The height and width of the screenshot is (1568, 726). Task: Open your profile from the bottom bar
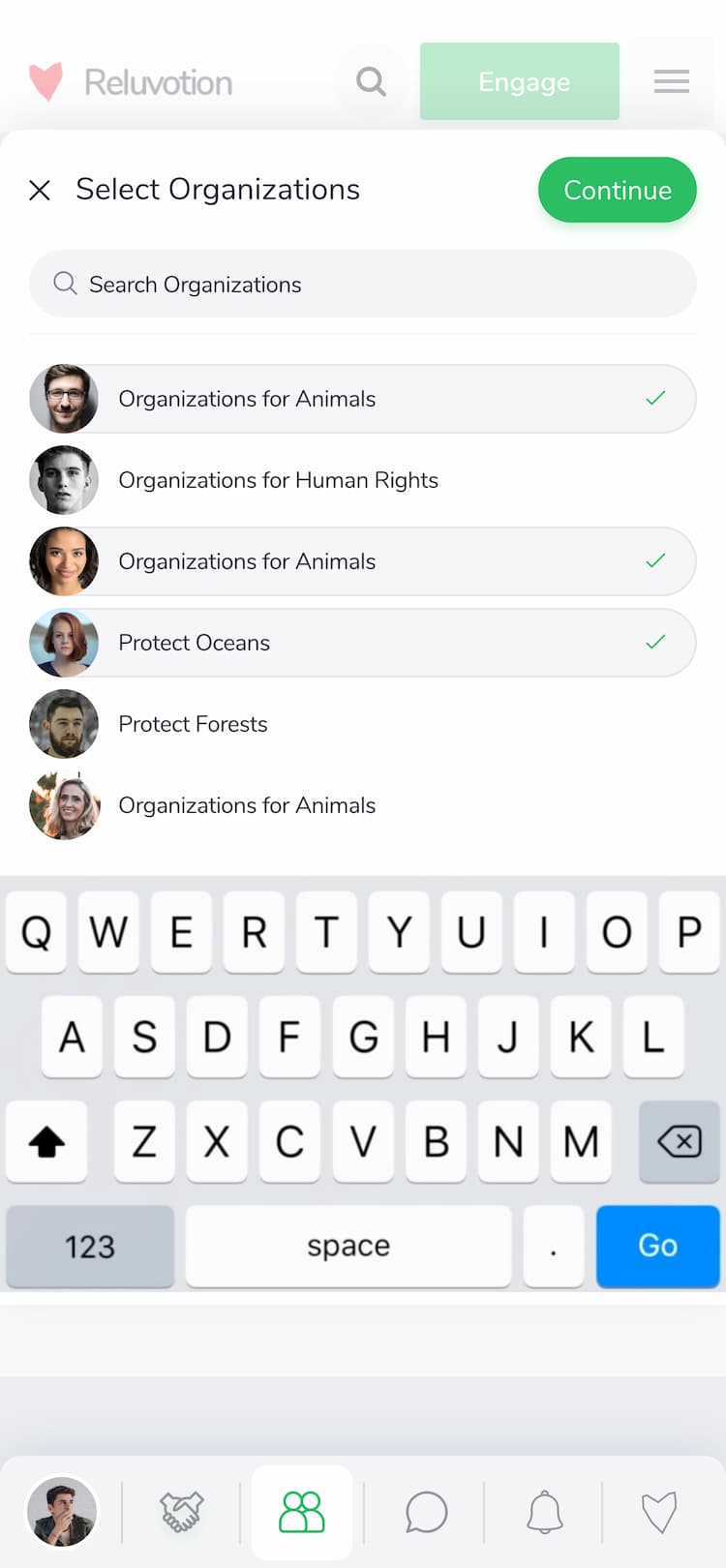[x=62, y=1511]
